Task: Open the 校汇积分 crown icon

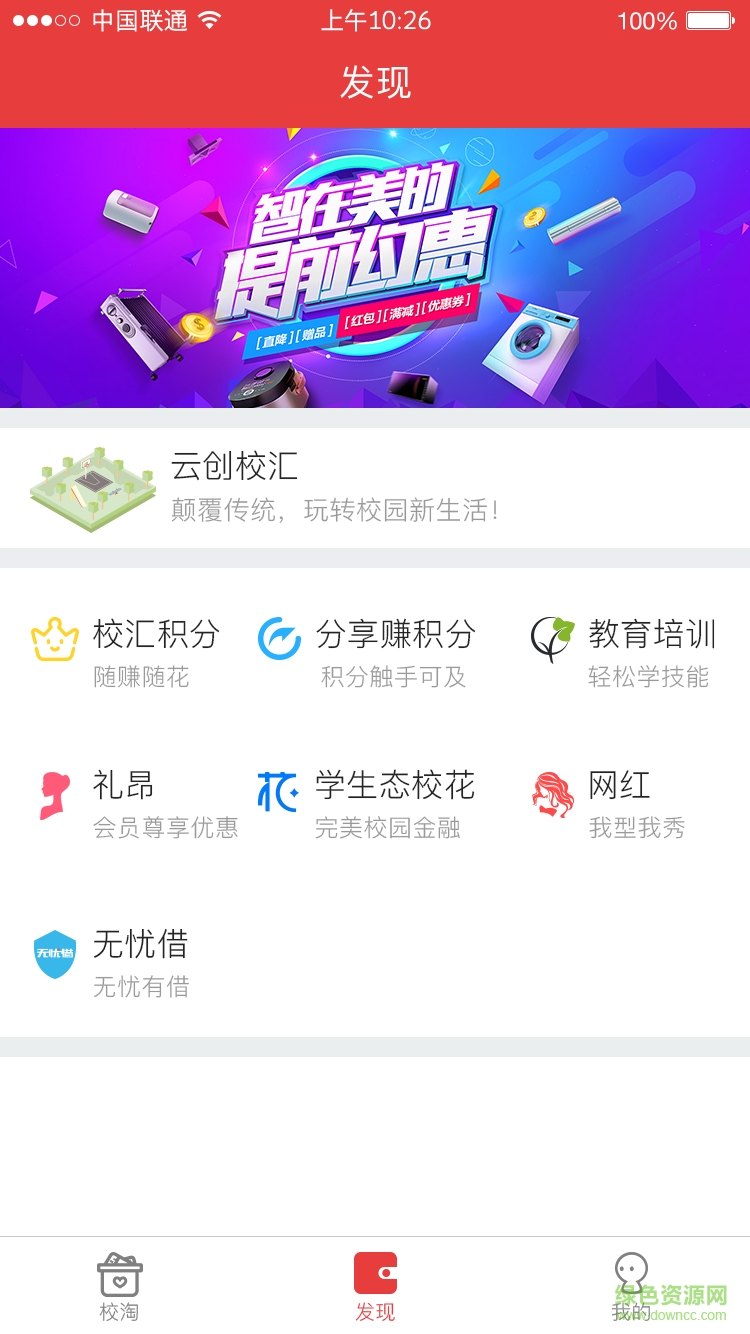Action: (x=55, y=637)
